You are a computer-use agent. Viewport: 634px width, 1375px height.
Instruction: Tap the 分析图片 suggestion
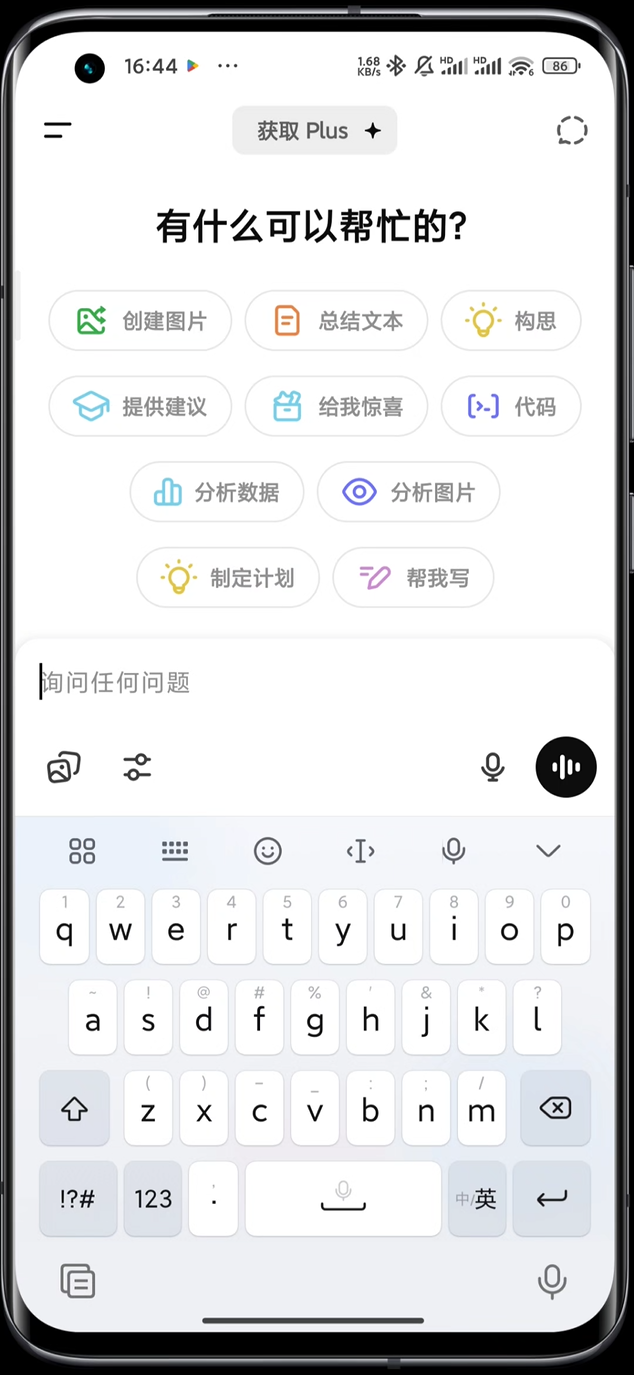tap(408, 492)
